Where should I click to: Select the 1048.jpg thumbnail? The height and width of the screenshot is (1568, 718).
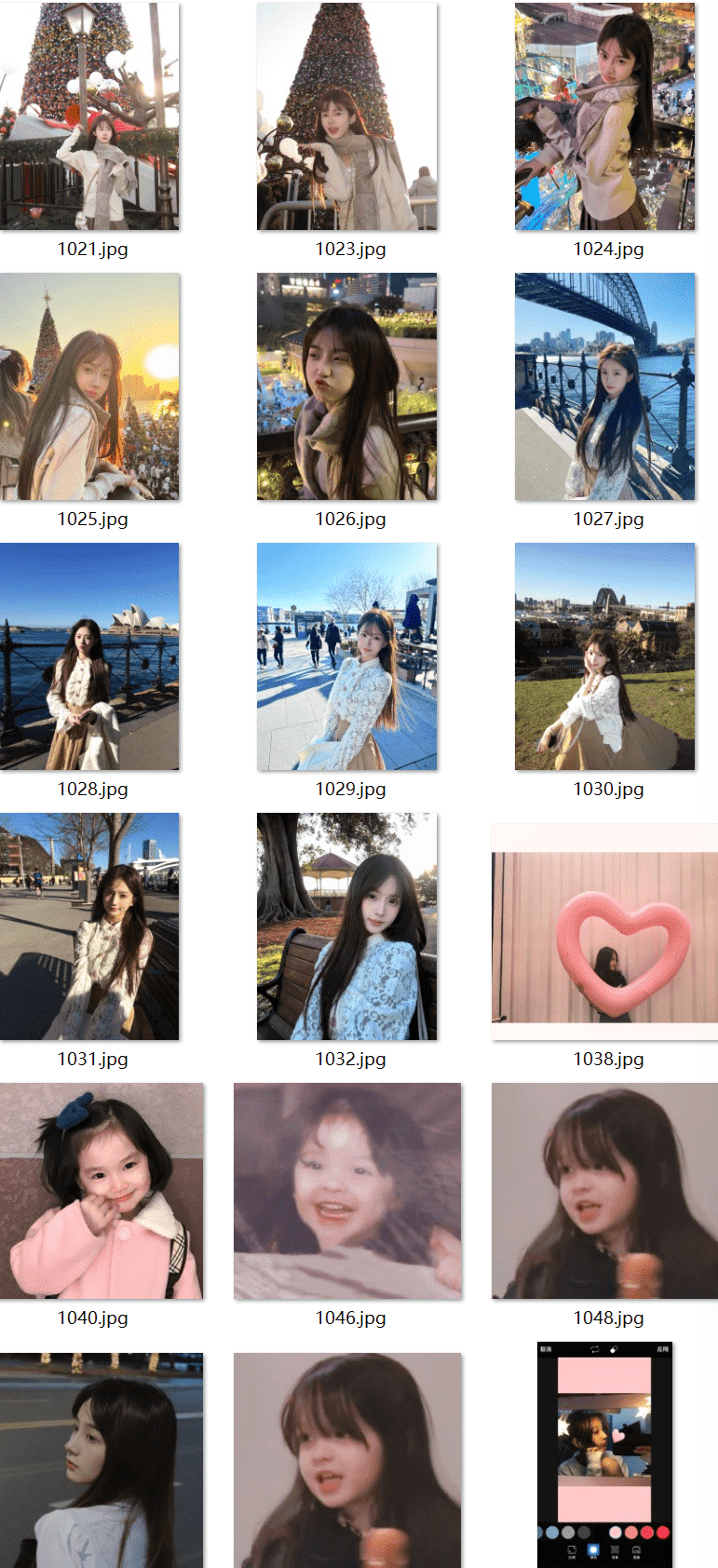604,1191
